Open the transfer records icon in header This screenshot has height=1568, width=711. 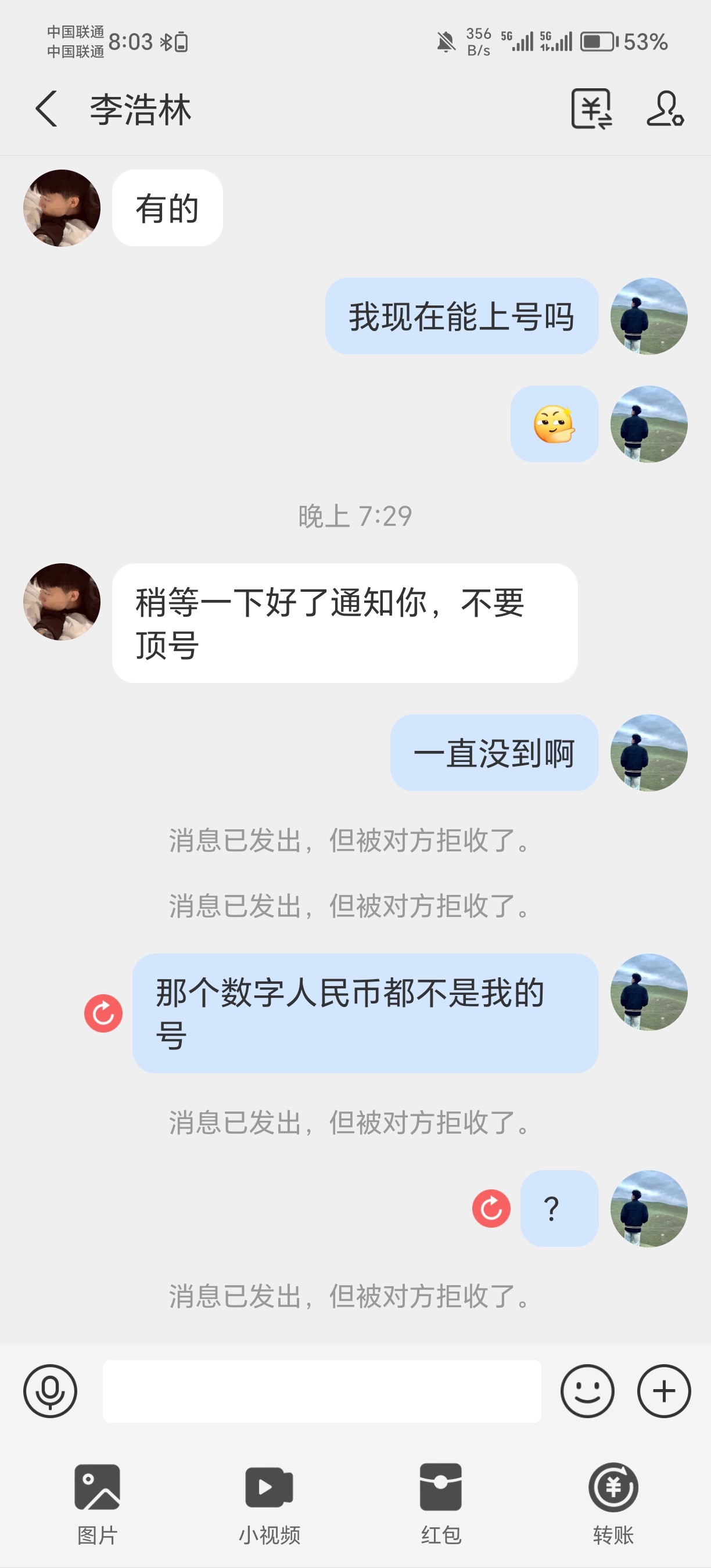tap(591, 109)
